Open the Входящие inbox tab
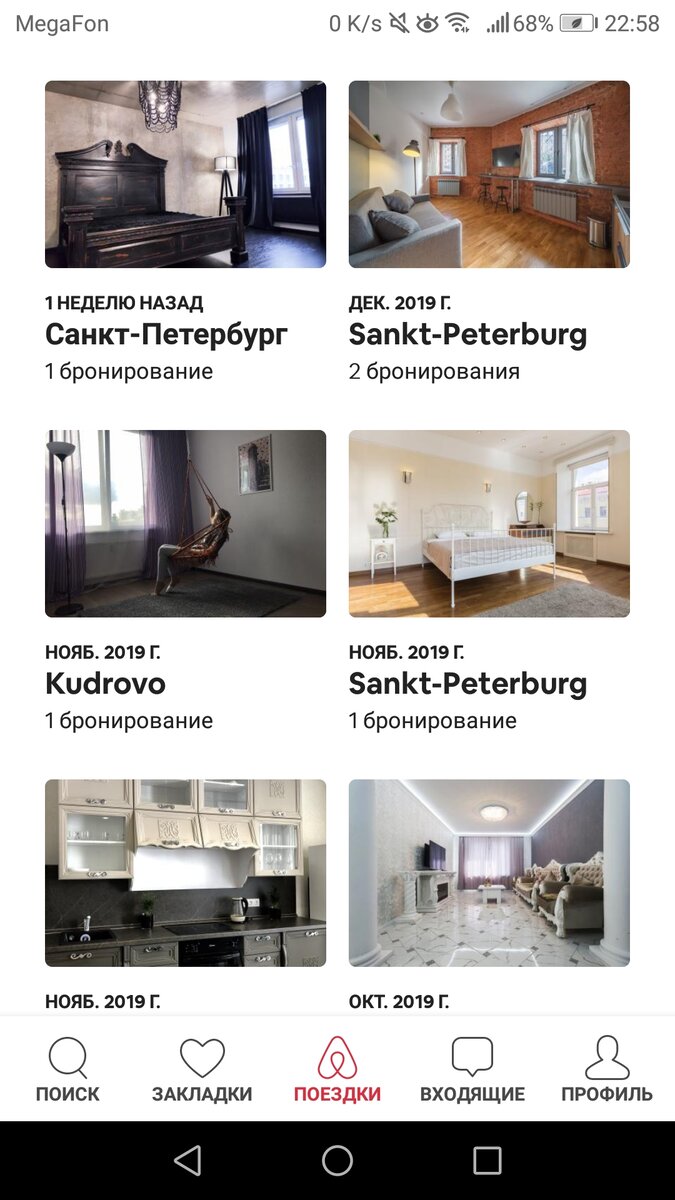The width and height of the screenshot is (675, 1200). coord(472,1070)
